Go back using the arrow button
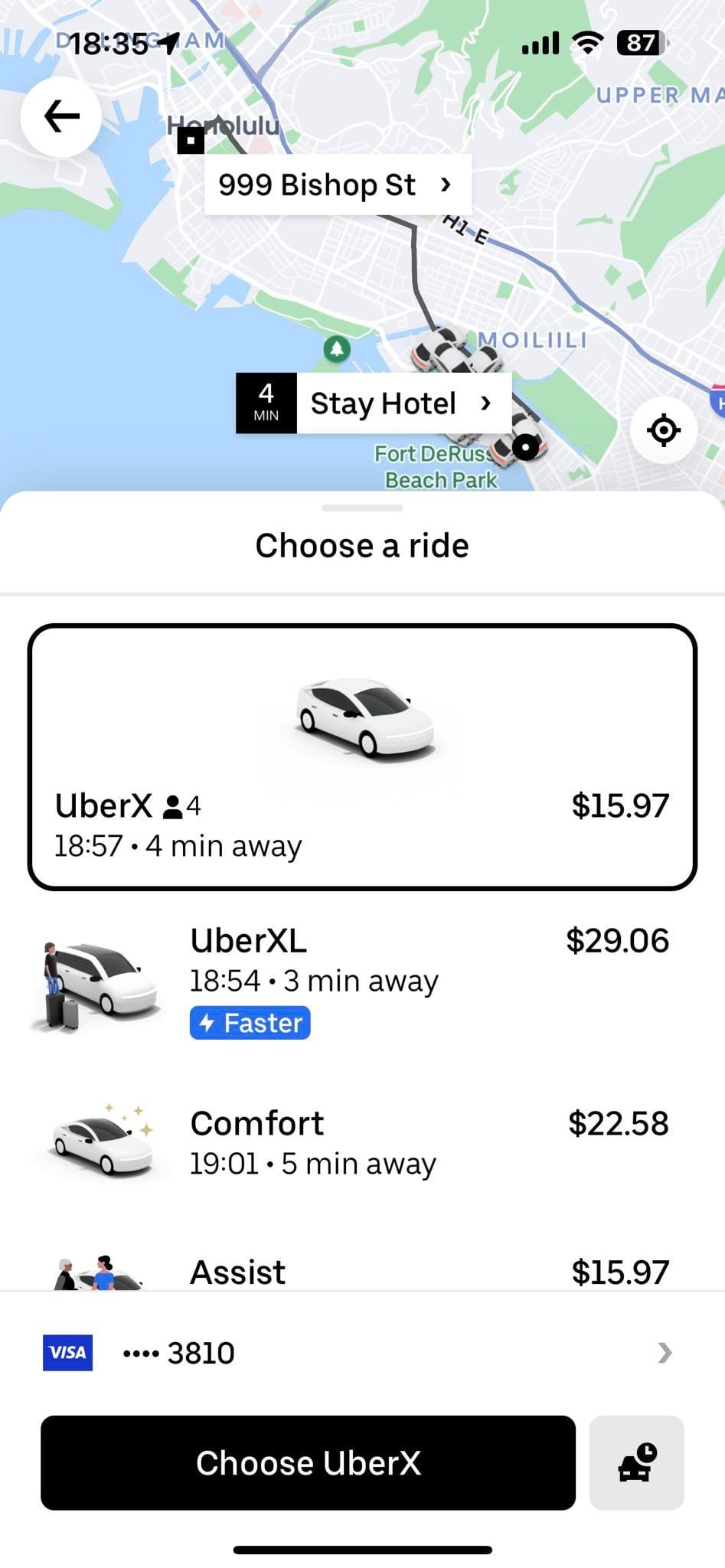 (x=61, y=117)
